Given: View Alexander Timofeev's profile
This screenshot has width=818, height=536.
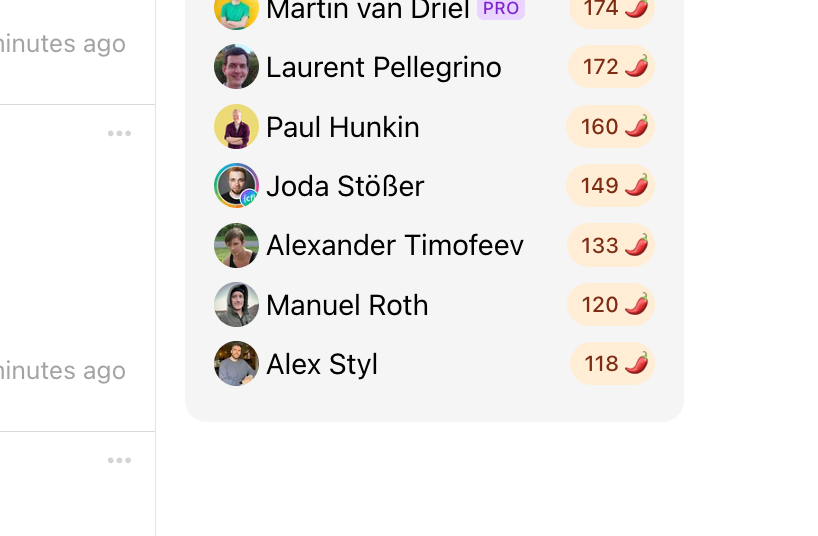Looking at the screenshot, I should pyautogui.click(x=394, y=245).
